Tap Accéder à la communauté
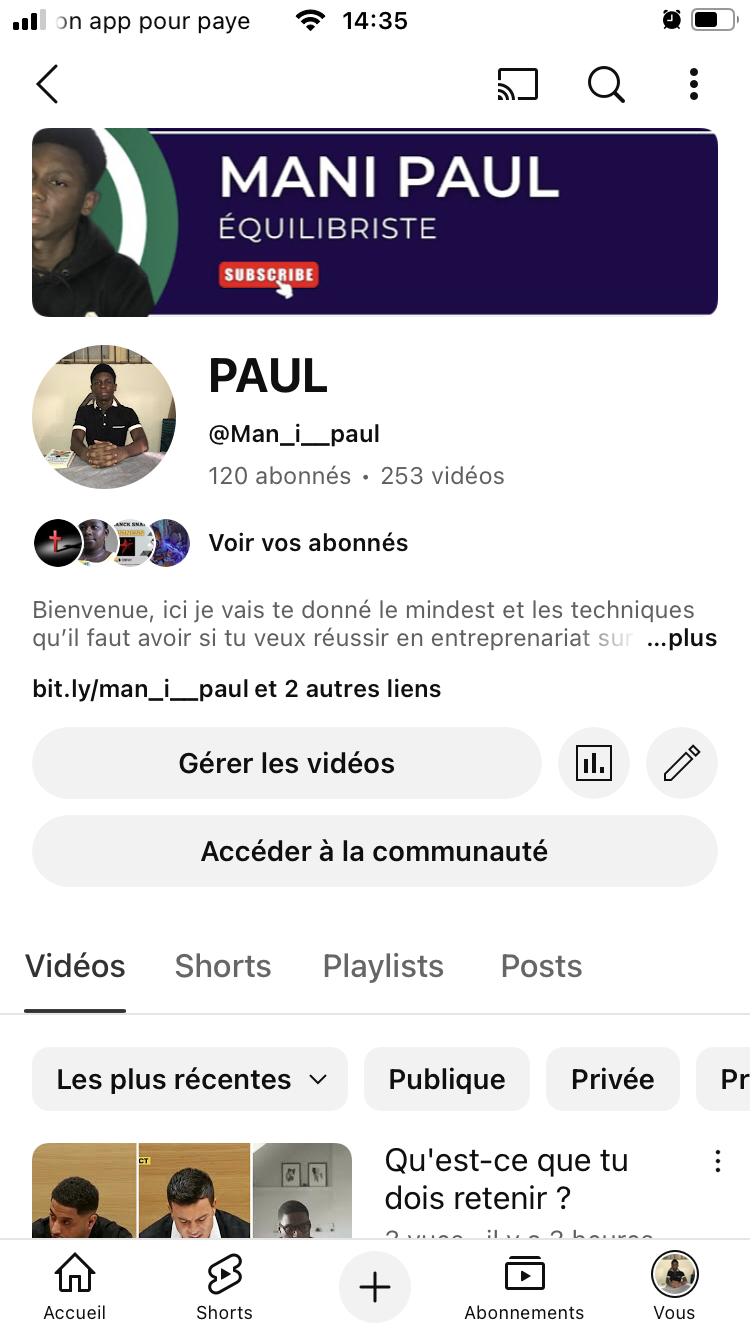The image size is (750, 1334). click(375, 851)
